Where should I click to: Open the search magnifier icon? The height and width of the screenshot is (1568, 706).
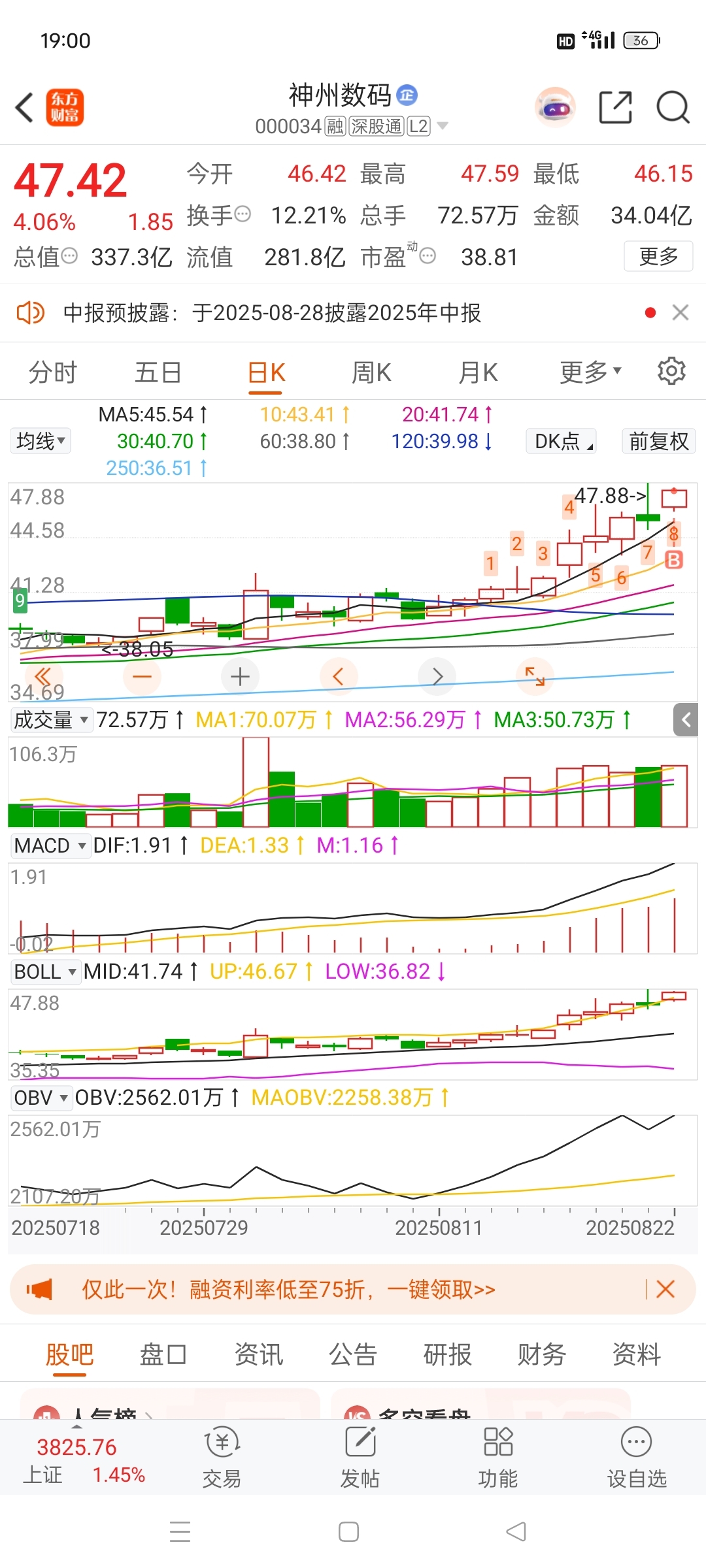pos(673,108)
